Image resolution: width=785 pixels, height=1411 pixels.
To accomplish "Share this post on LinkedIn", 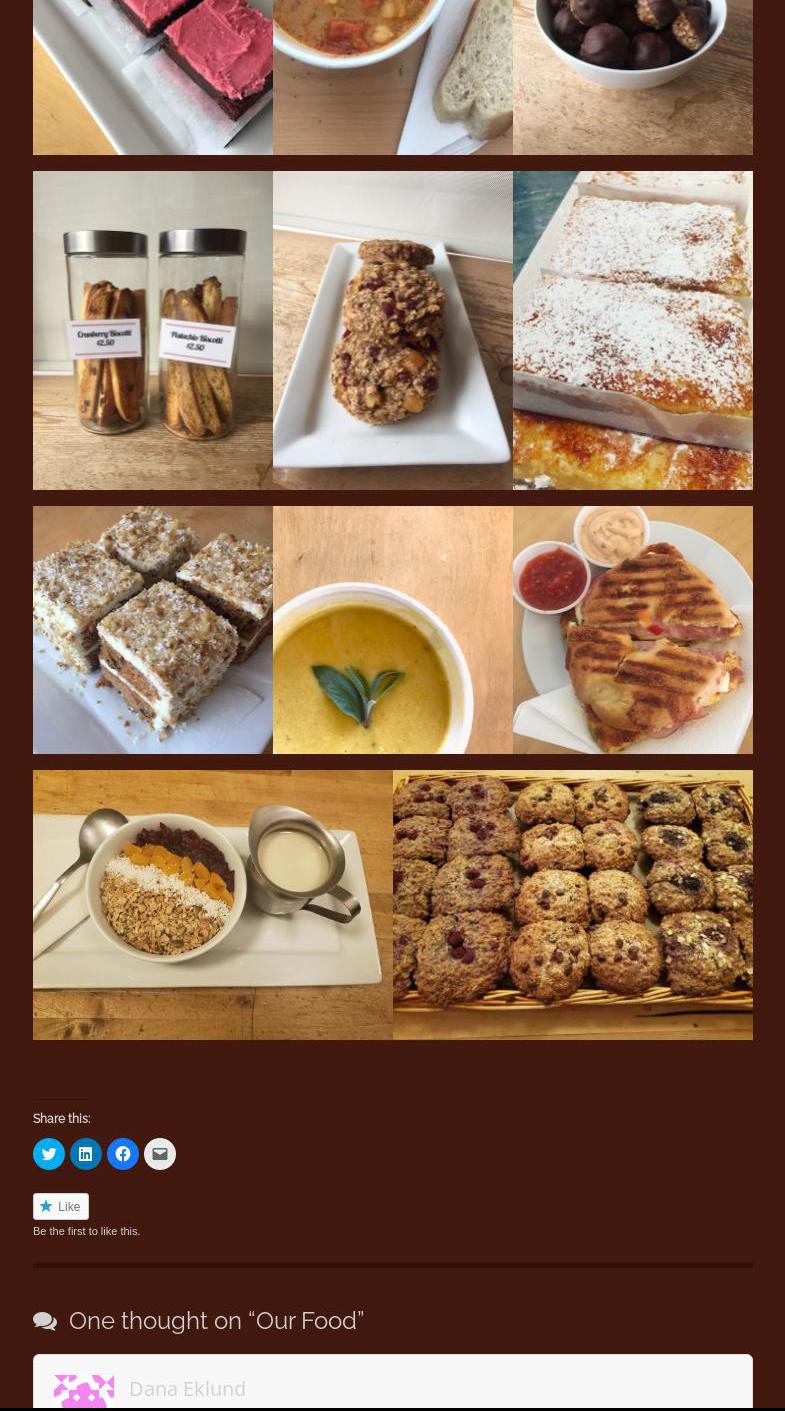I will (86, 1154).
